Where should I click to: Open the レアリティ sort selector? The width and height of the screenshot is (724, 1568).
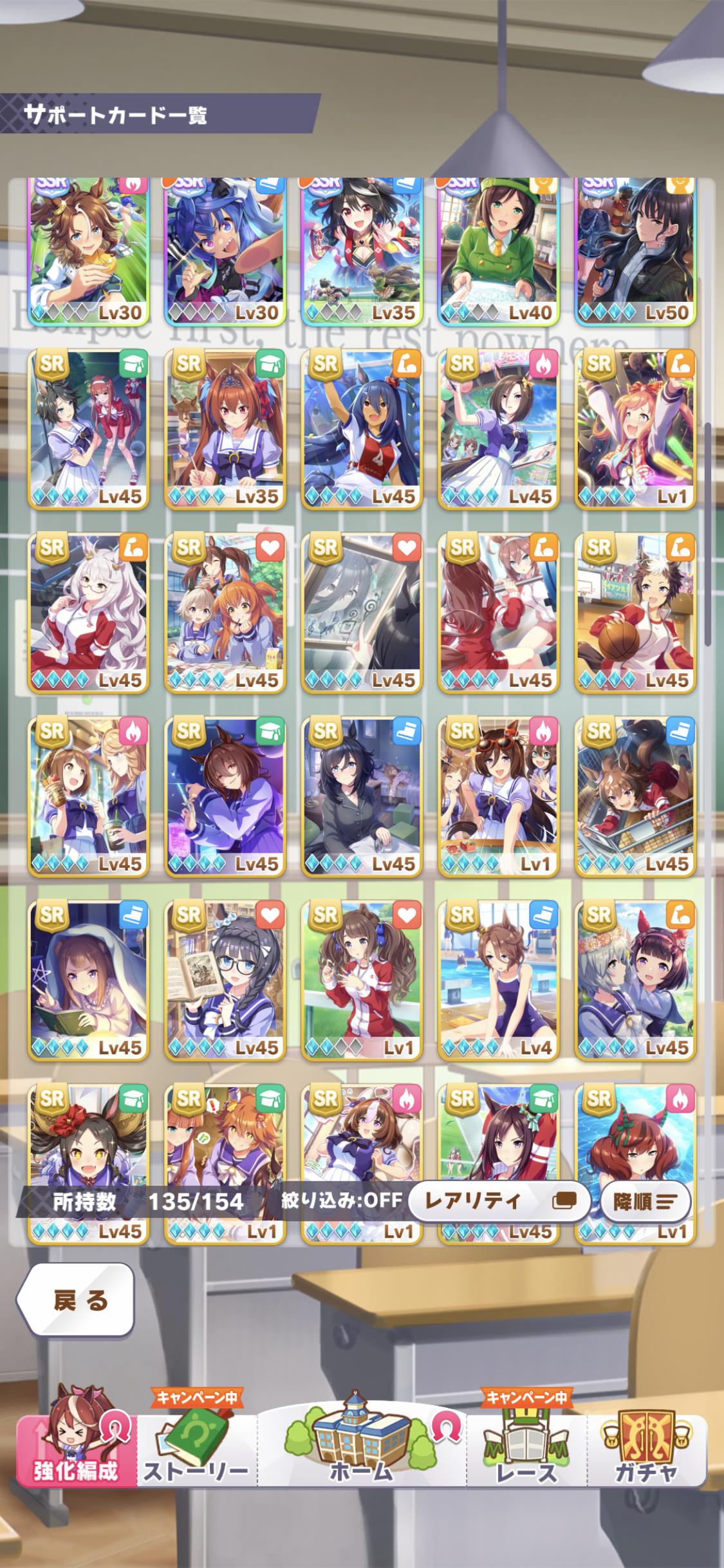pos(498,1201)
